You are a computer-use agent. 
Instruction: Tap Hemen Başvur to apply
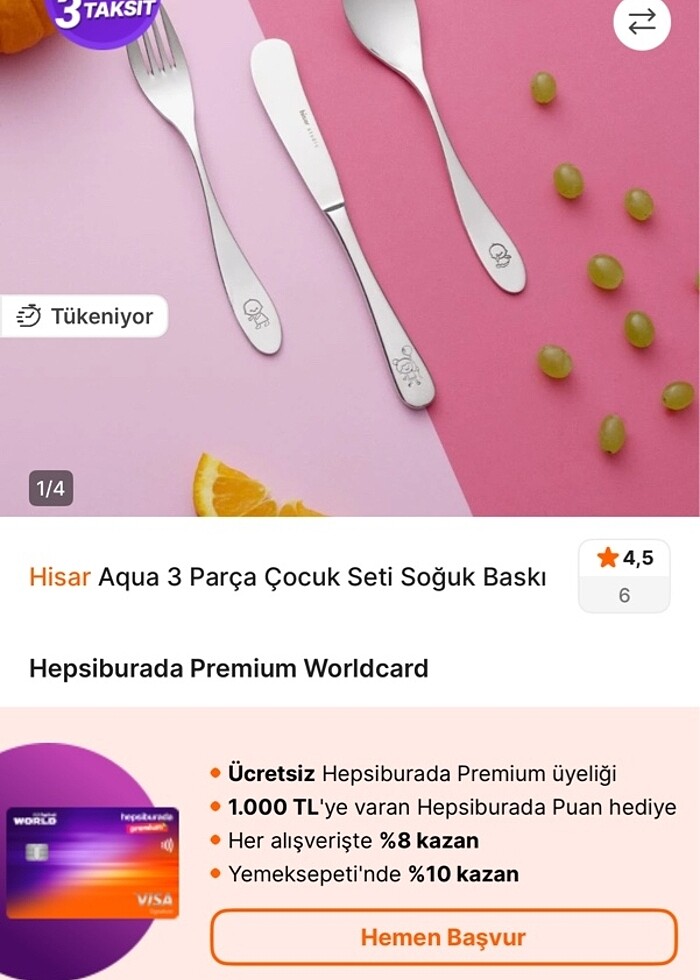(443, 937)
